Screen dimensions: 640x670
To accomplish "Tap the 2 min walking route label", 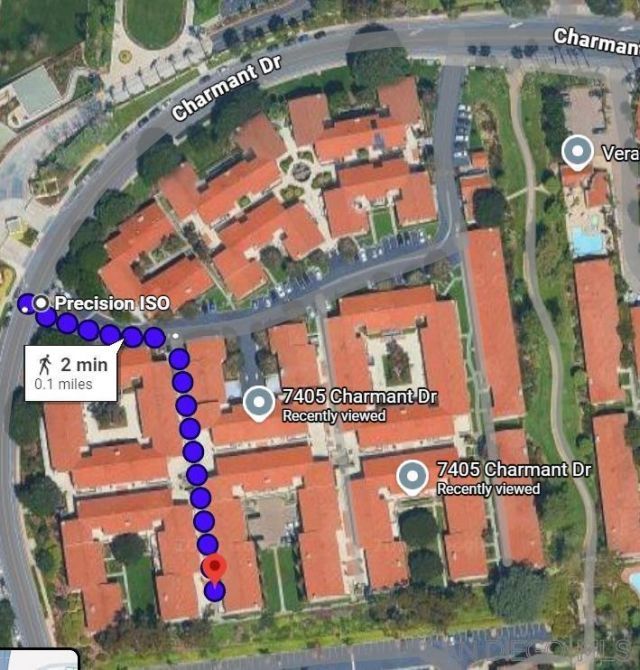I will [73, 372].
